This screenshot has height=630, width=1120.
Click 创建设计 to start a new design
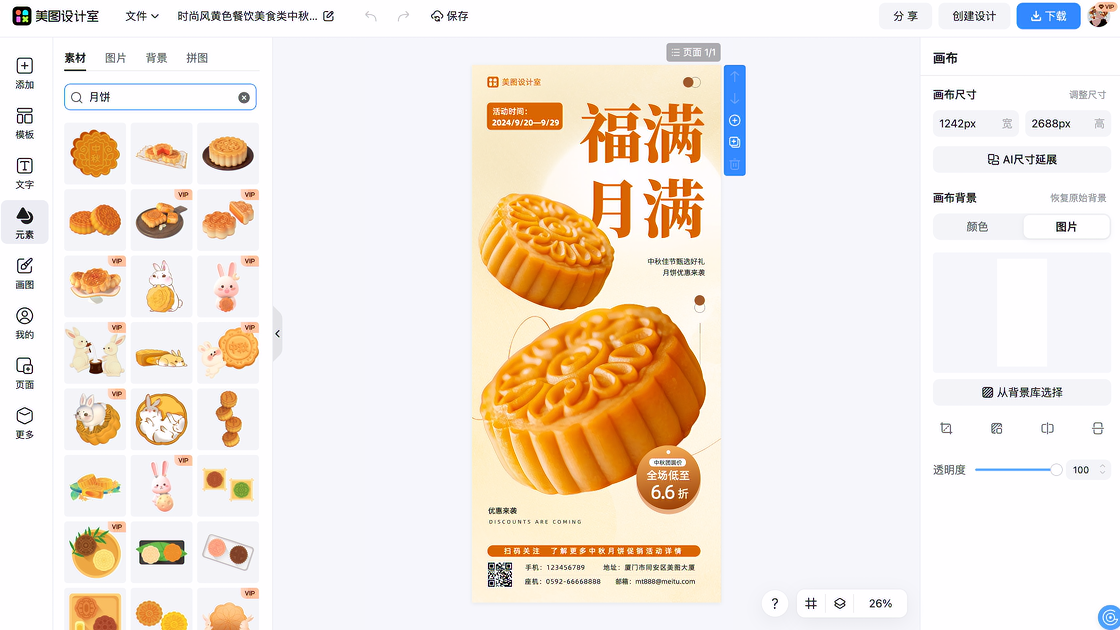[974, 16]
